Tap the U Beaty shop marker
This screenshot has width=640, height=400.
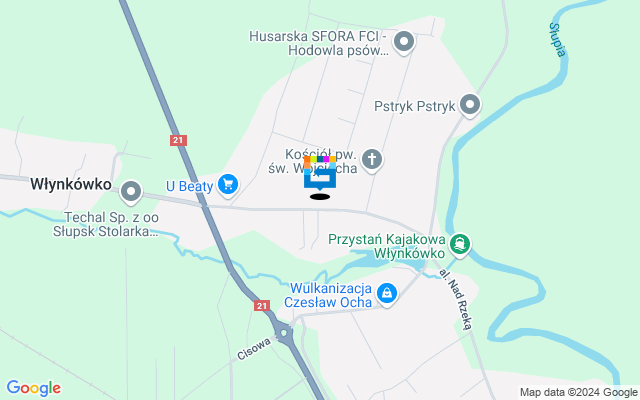[x=229, y=184]
